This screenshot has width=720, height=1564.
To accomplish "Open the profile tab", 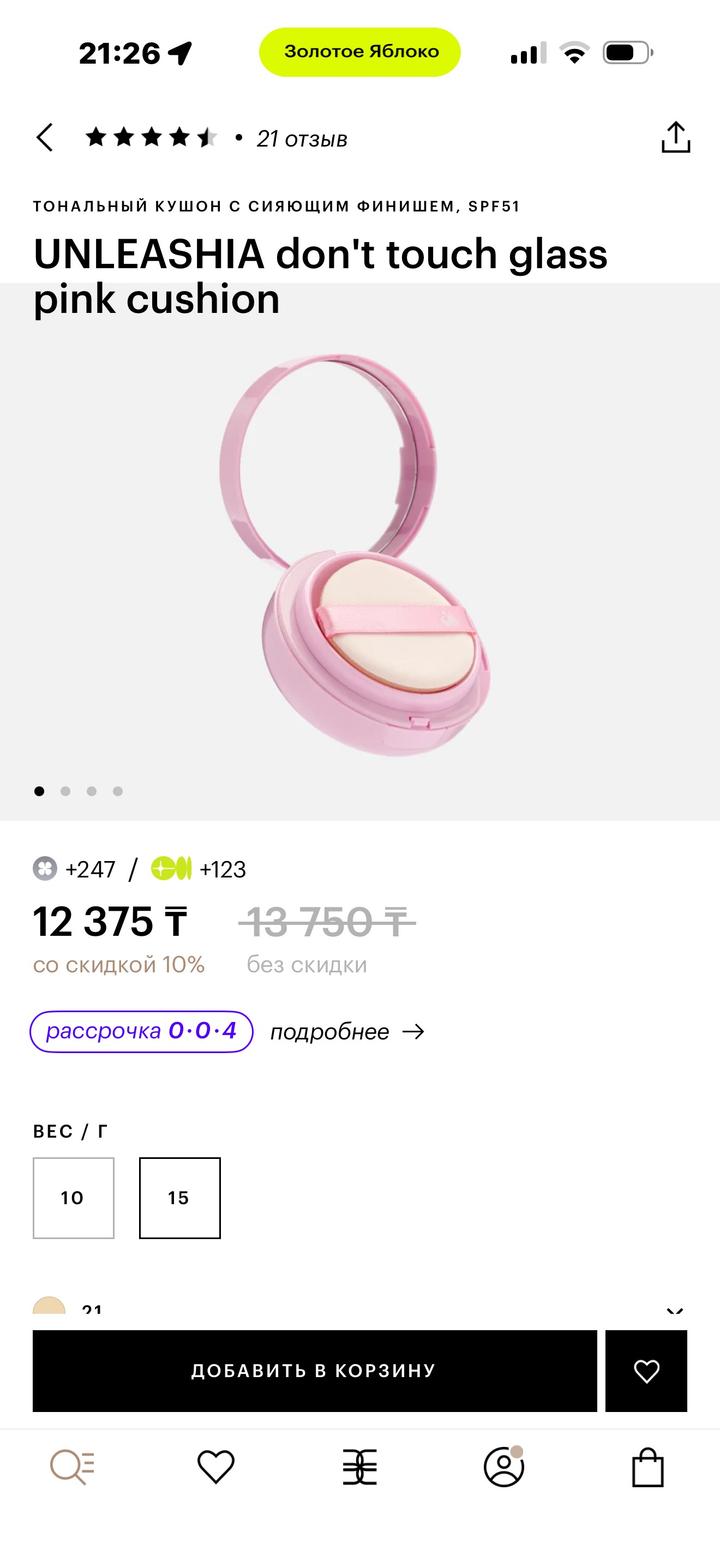I will point(504,1467).
